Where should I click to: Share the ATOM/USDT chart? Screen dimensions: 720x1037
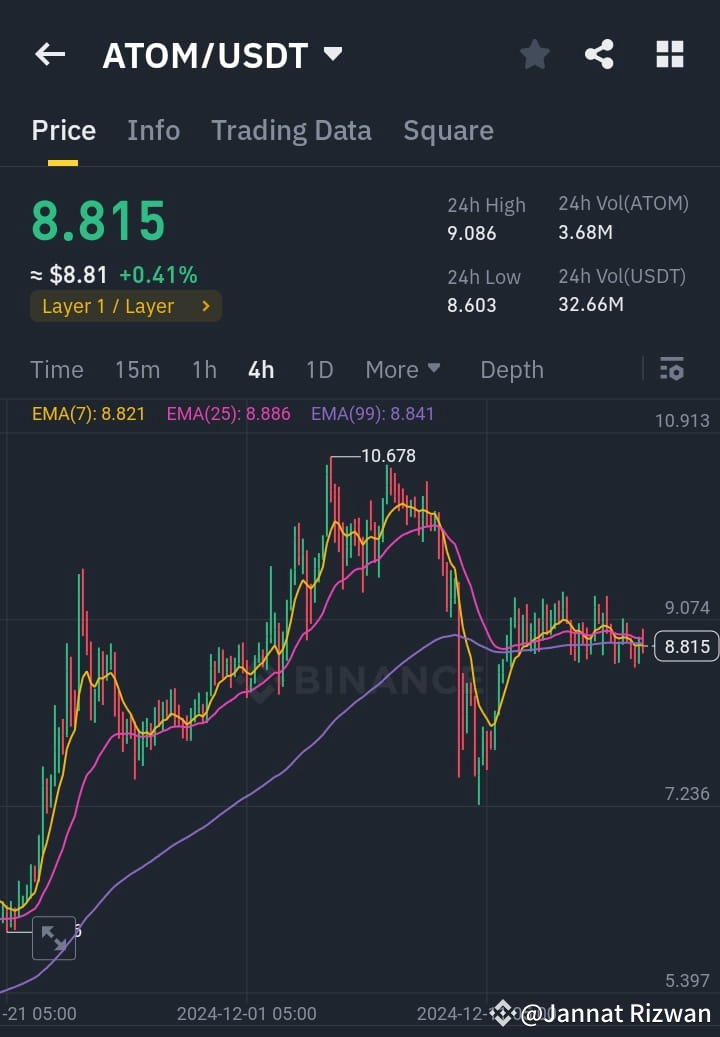point(600,55)
